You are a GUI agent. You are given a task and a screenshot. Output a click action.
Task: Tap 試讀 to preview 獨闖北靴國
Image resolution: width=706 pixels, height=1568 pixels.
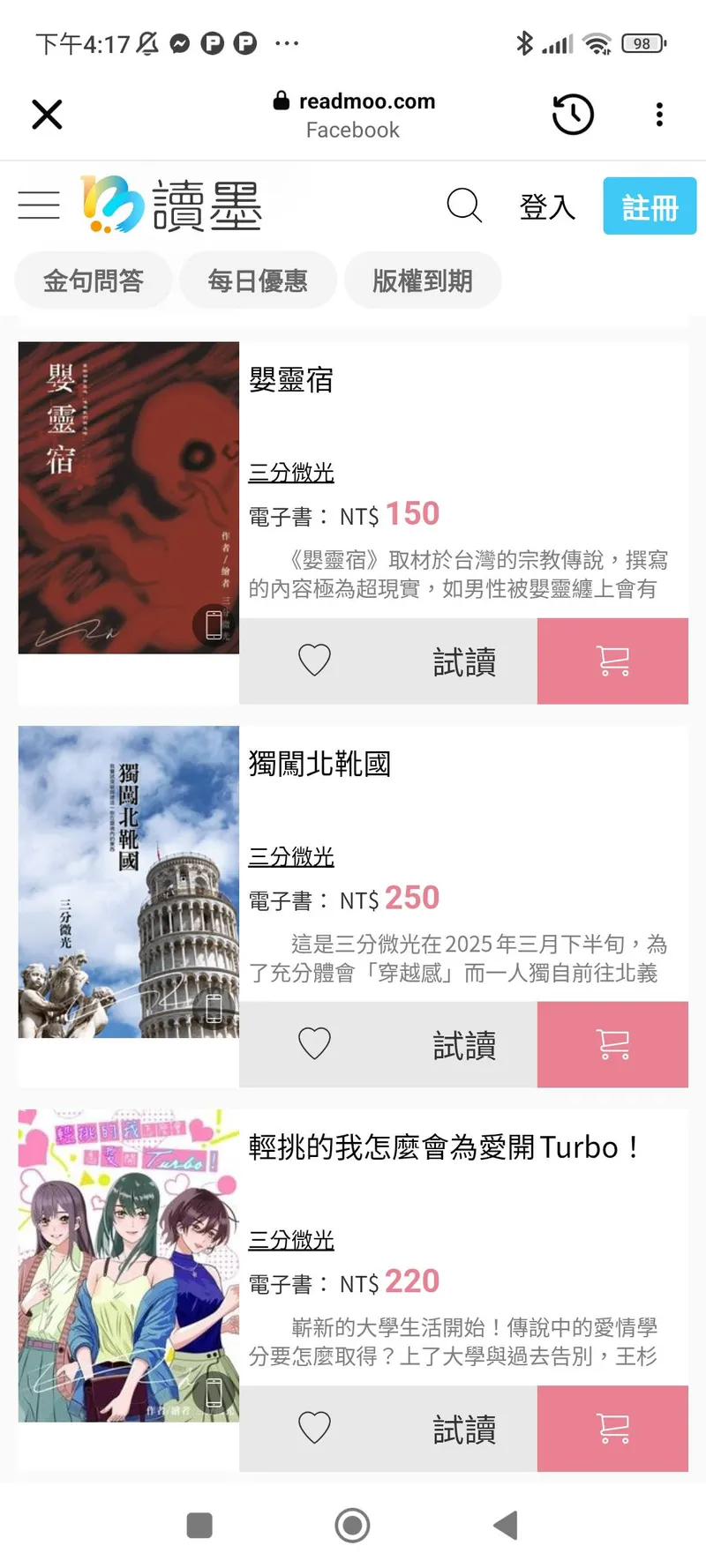pos(464,1045)
